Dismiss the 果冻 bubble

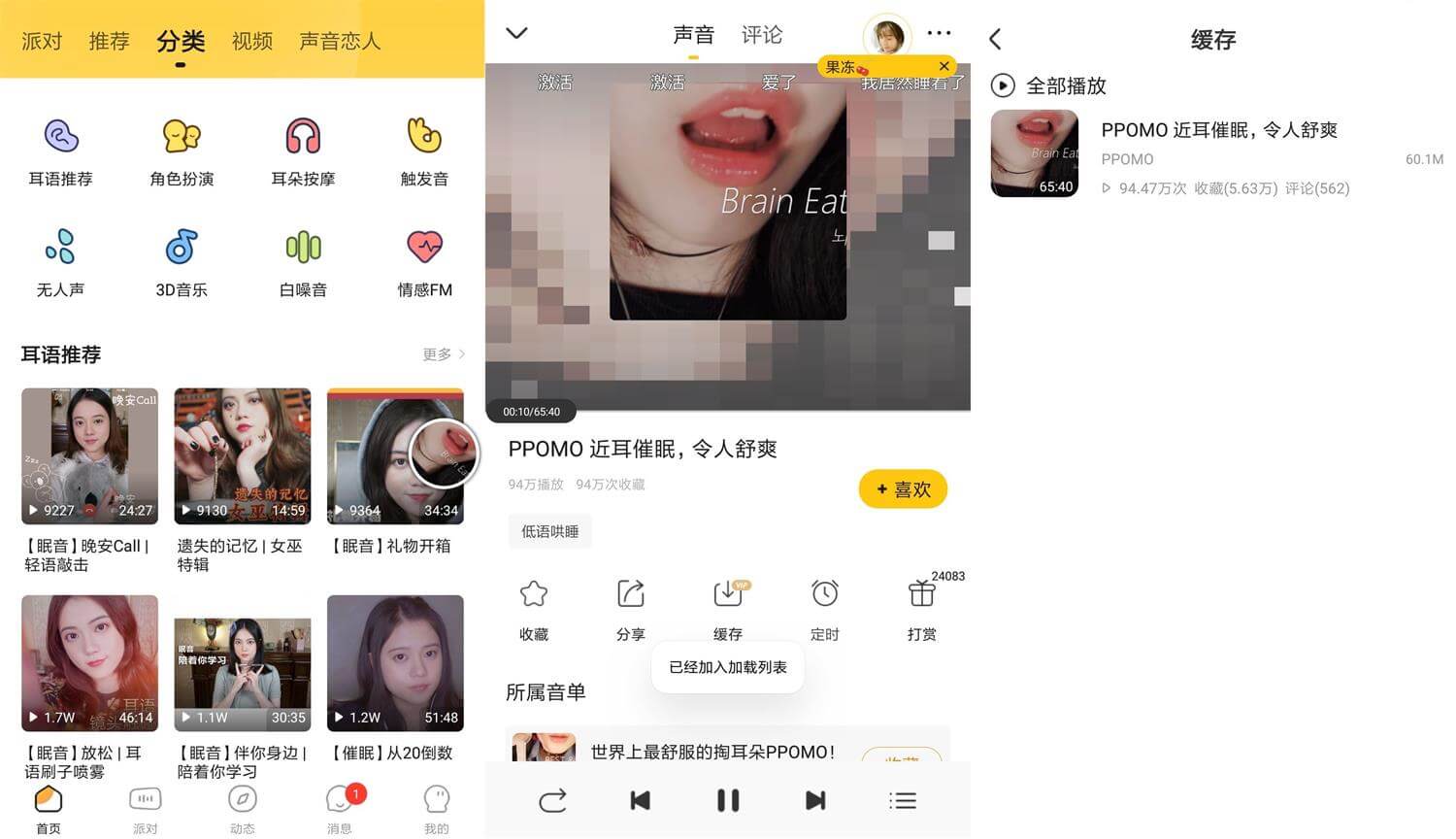point(943,66)
